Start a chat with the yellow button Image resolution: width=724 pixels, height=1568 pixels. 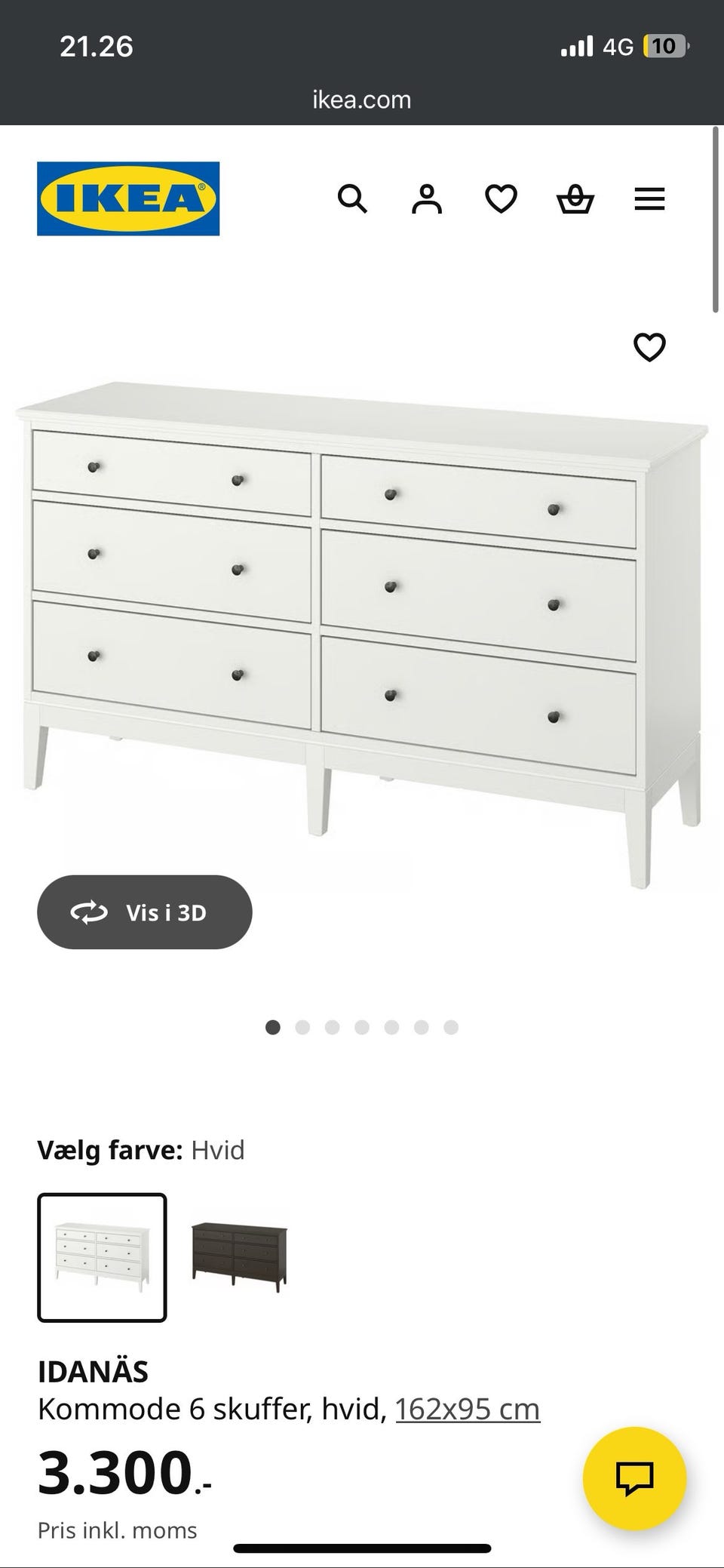tap(634, 1478)
